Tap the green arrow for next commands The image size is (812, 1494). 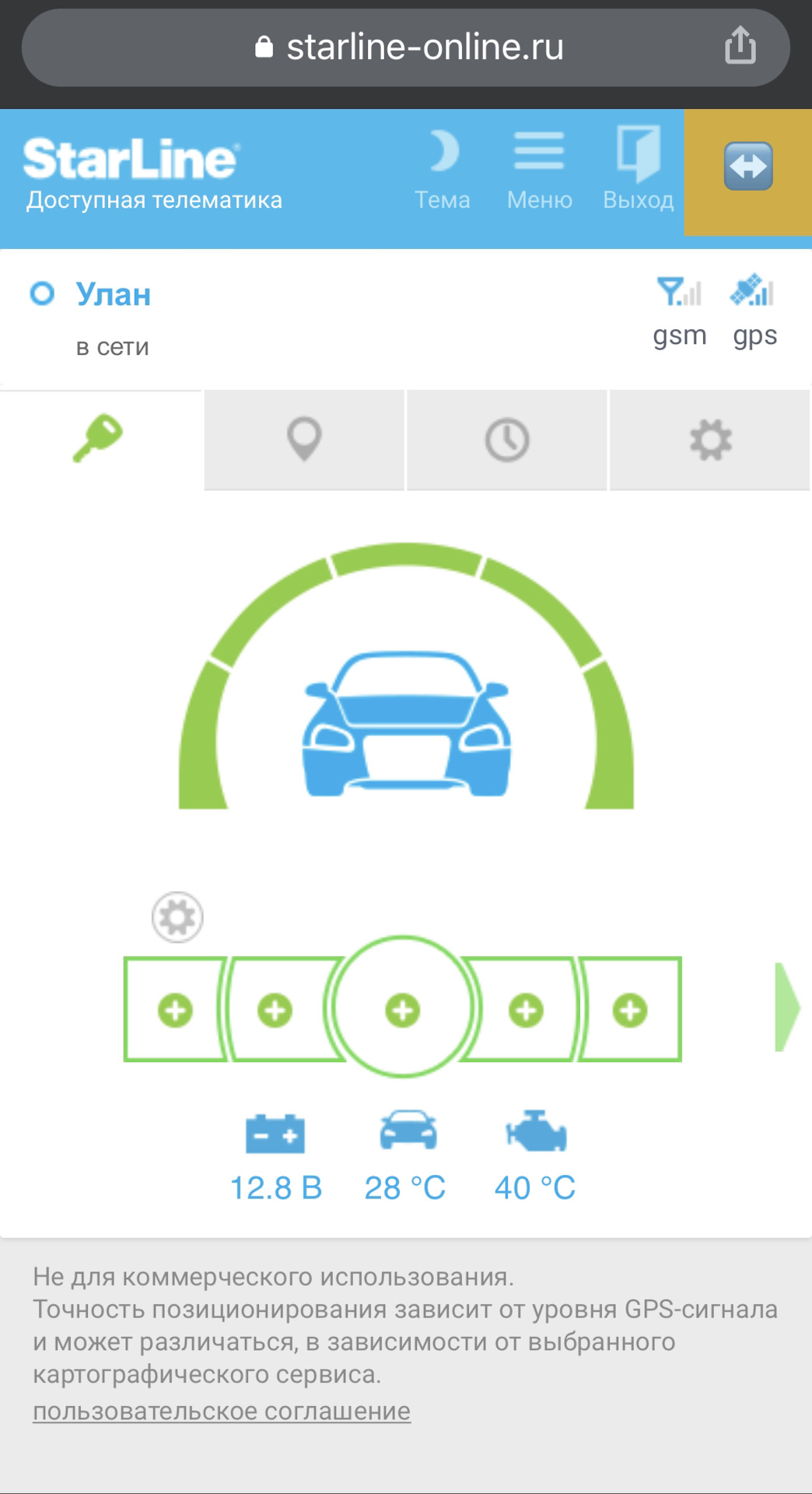[x=786, y=1008]
